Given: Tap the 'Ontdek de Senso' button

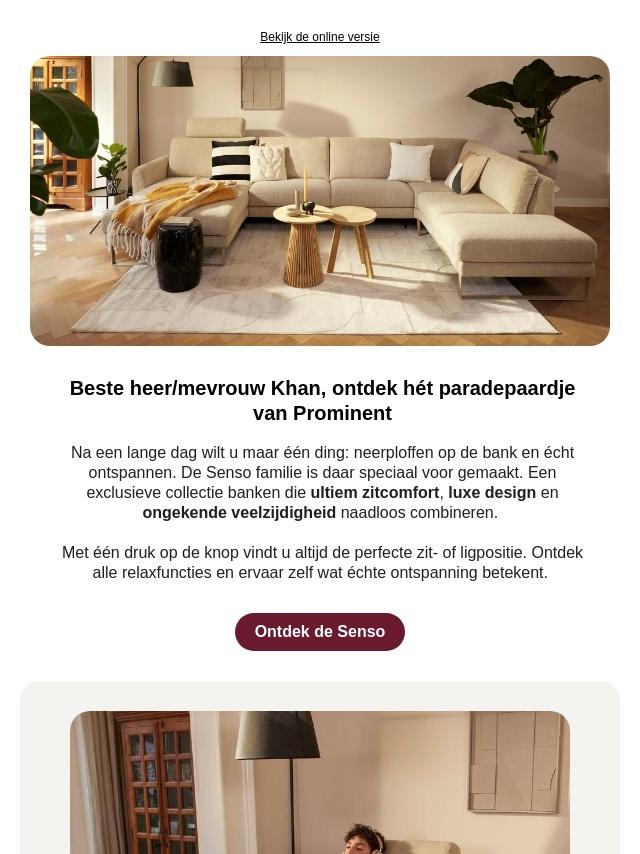Looking at the screenshot, I should pyautogui.click(x=319, y=632).
